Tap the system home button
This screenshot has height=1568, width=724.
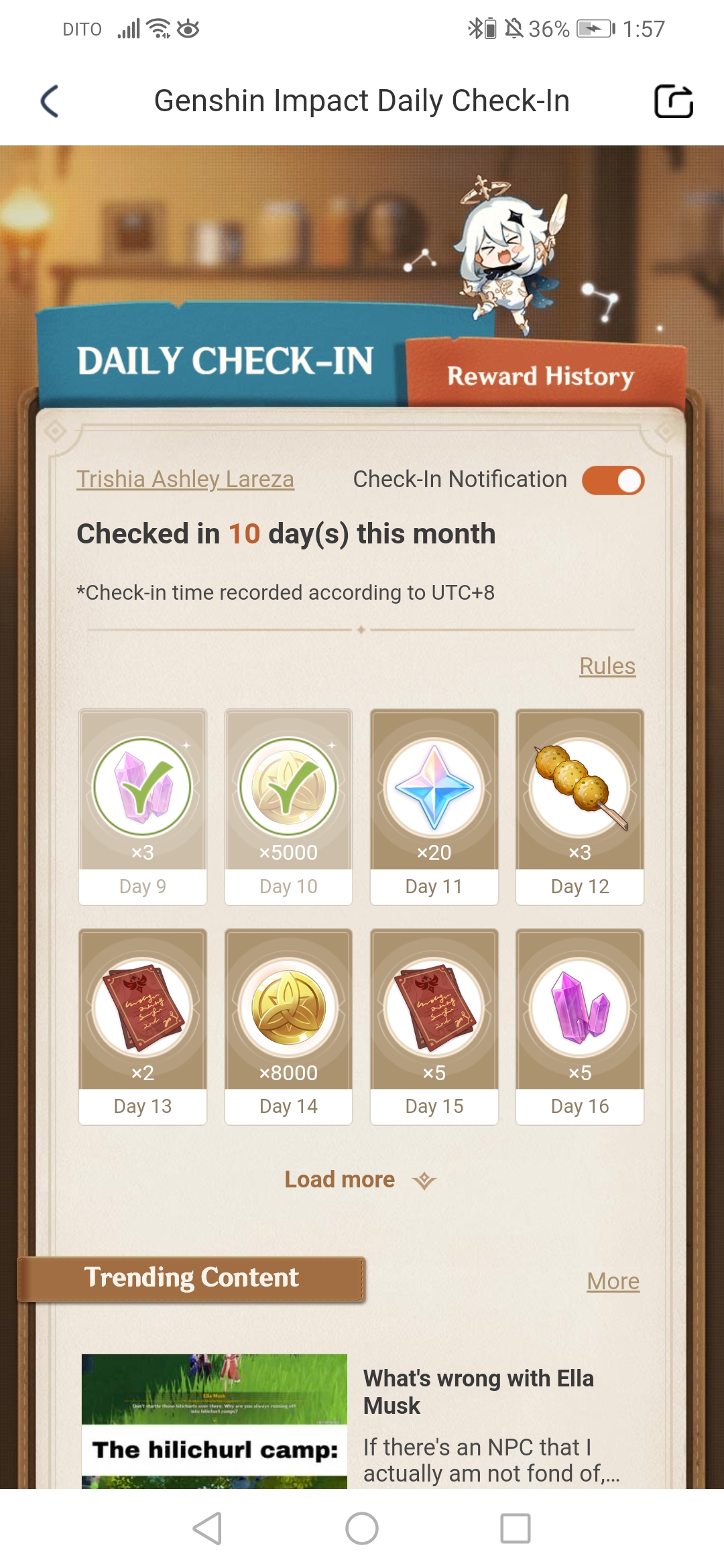click(x=362, y=1528)
